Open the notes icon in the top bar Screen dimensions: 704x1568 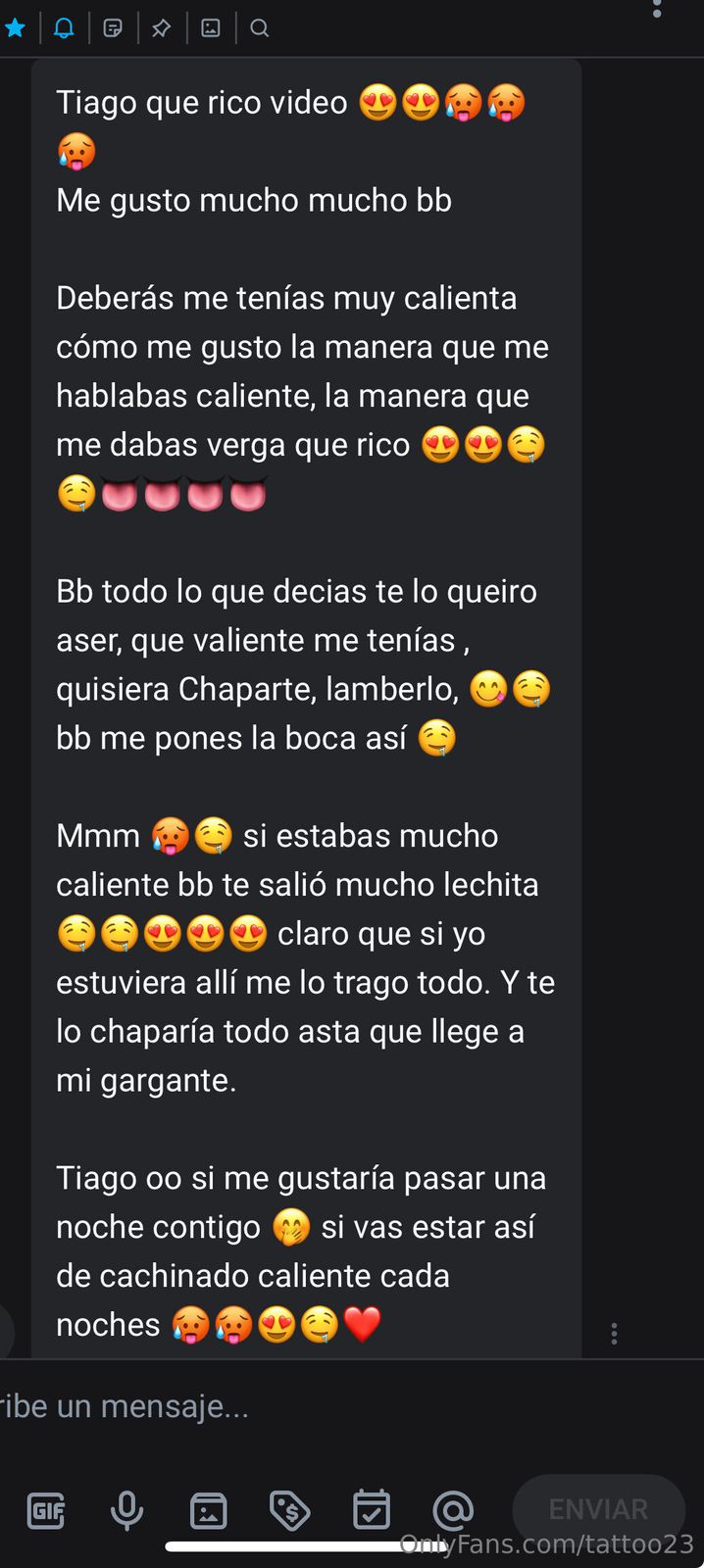coord(113,28)
